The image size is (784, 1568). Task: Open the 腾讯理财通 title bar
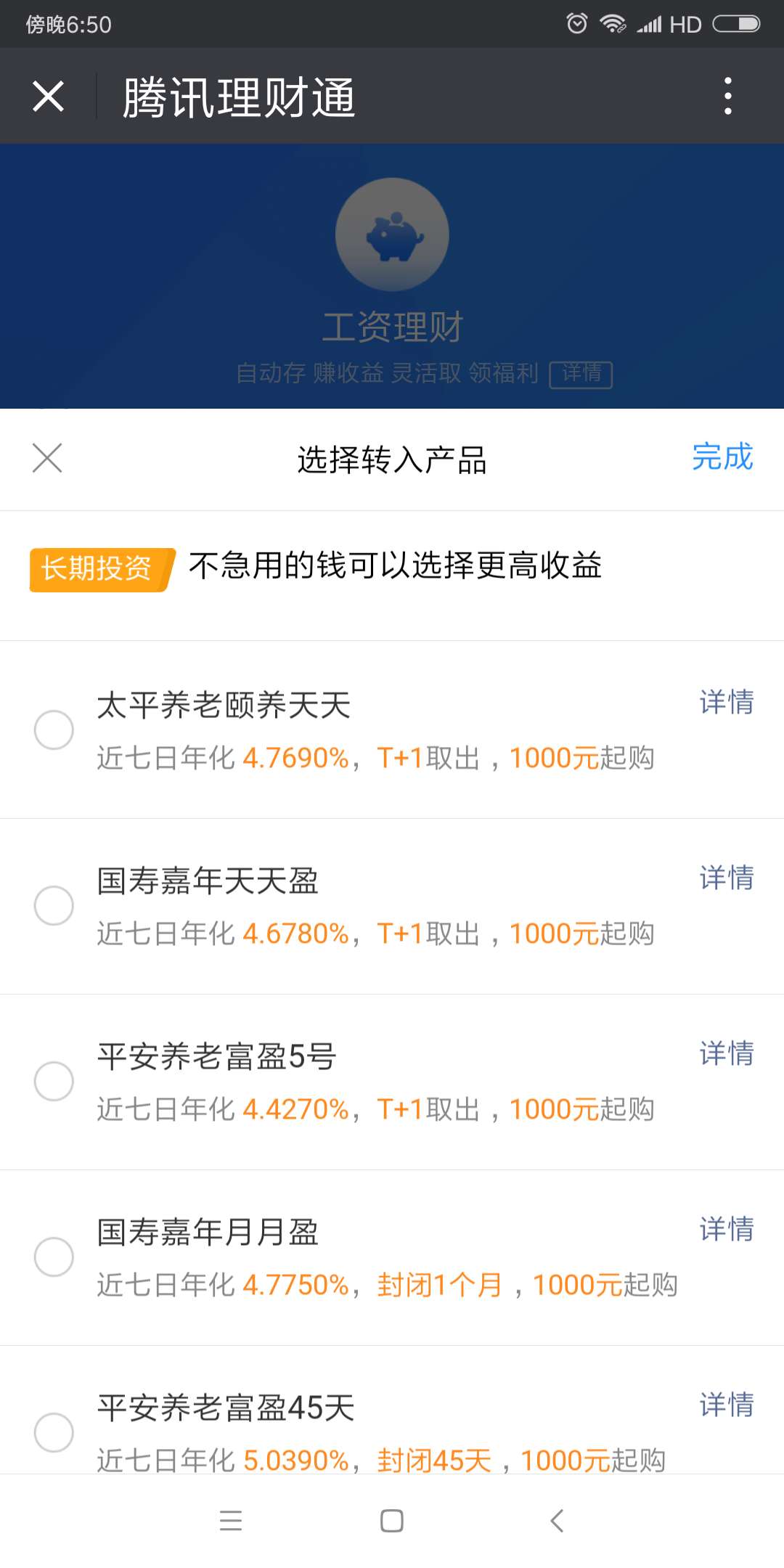pos(237,97)
